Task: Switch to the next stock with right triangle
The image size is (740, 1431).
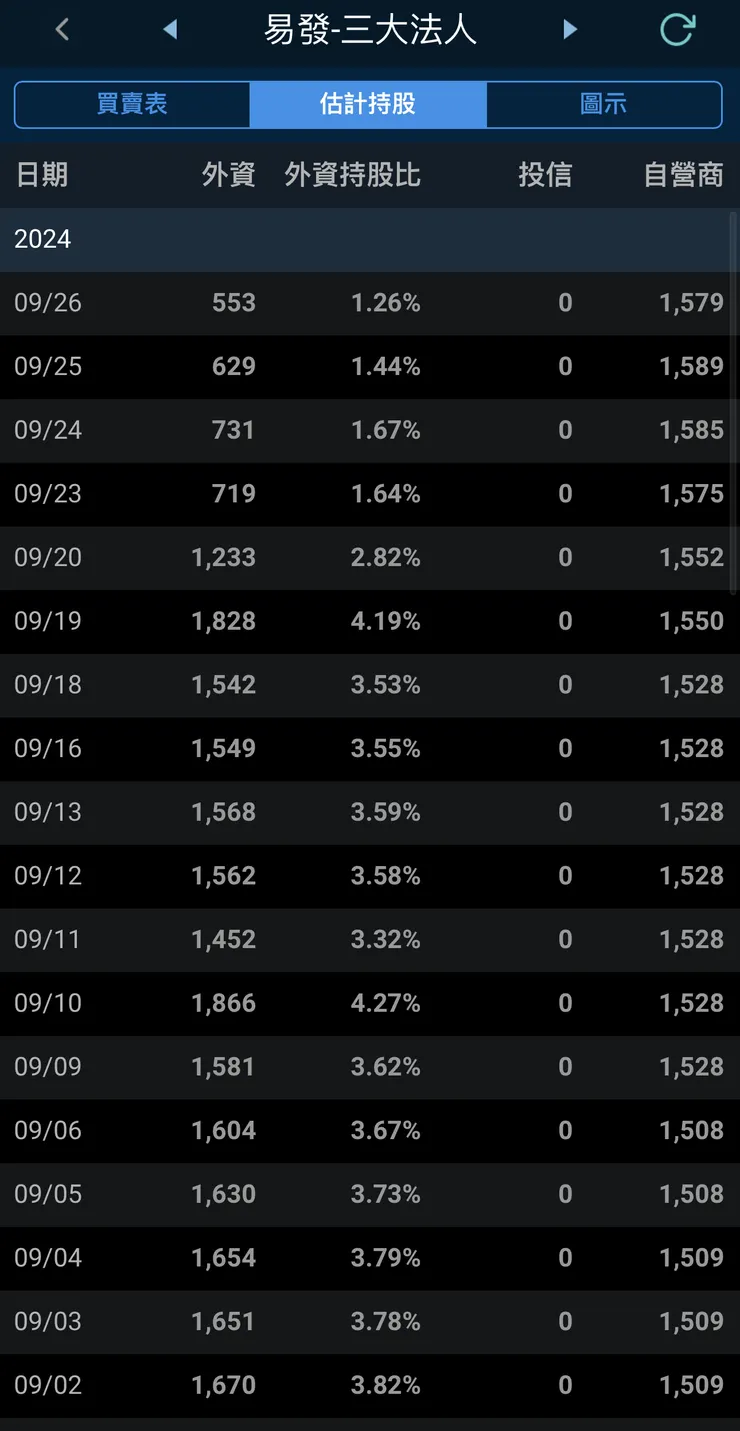Action: point(570,30)
